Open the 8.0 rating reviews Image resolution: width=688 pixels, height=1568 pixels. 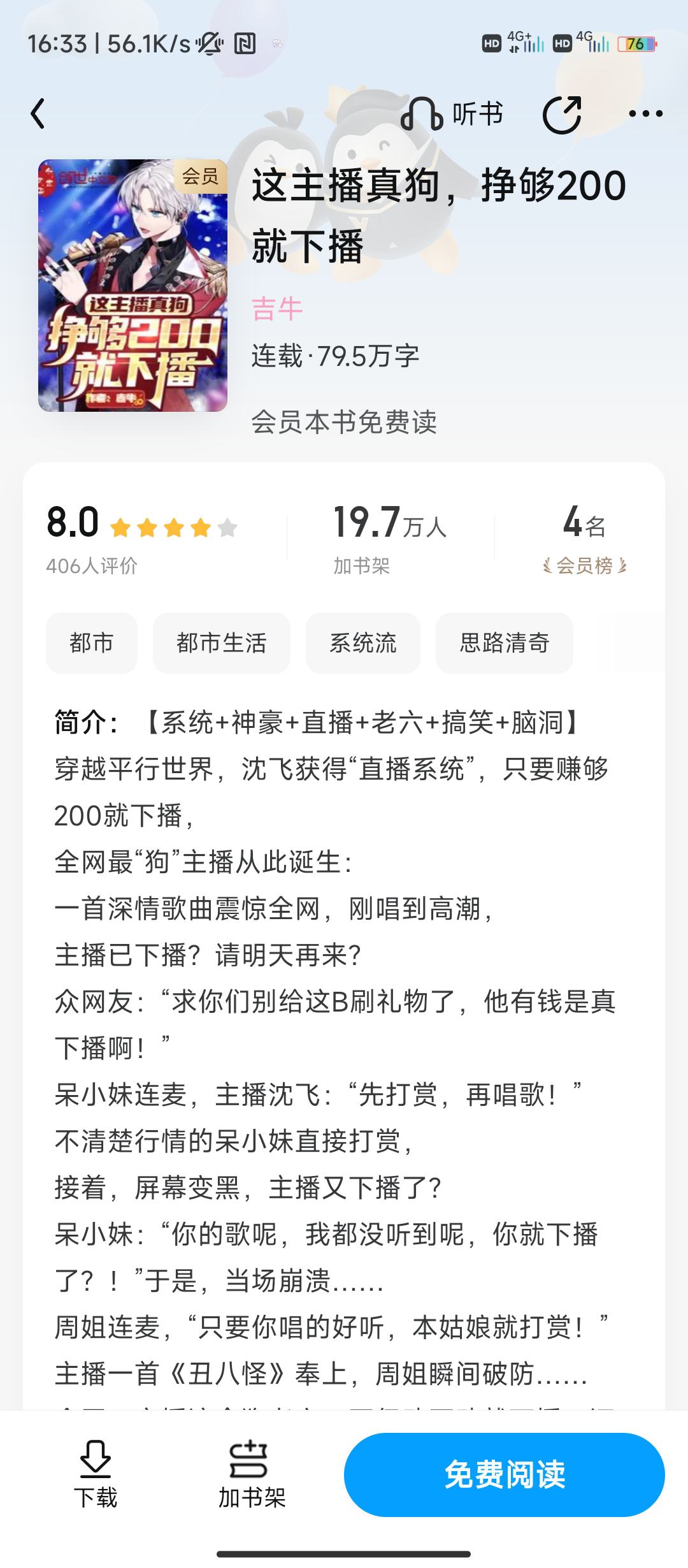pos(142,538)
